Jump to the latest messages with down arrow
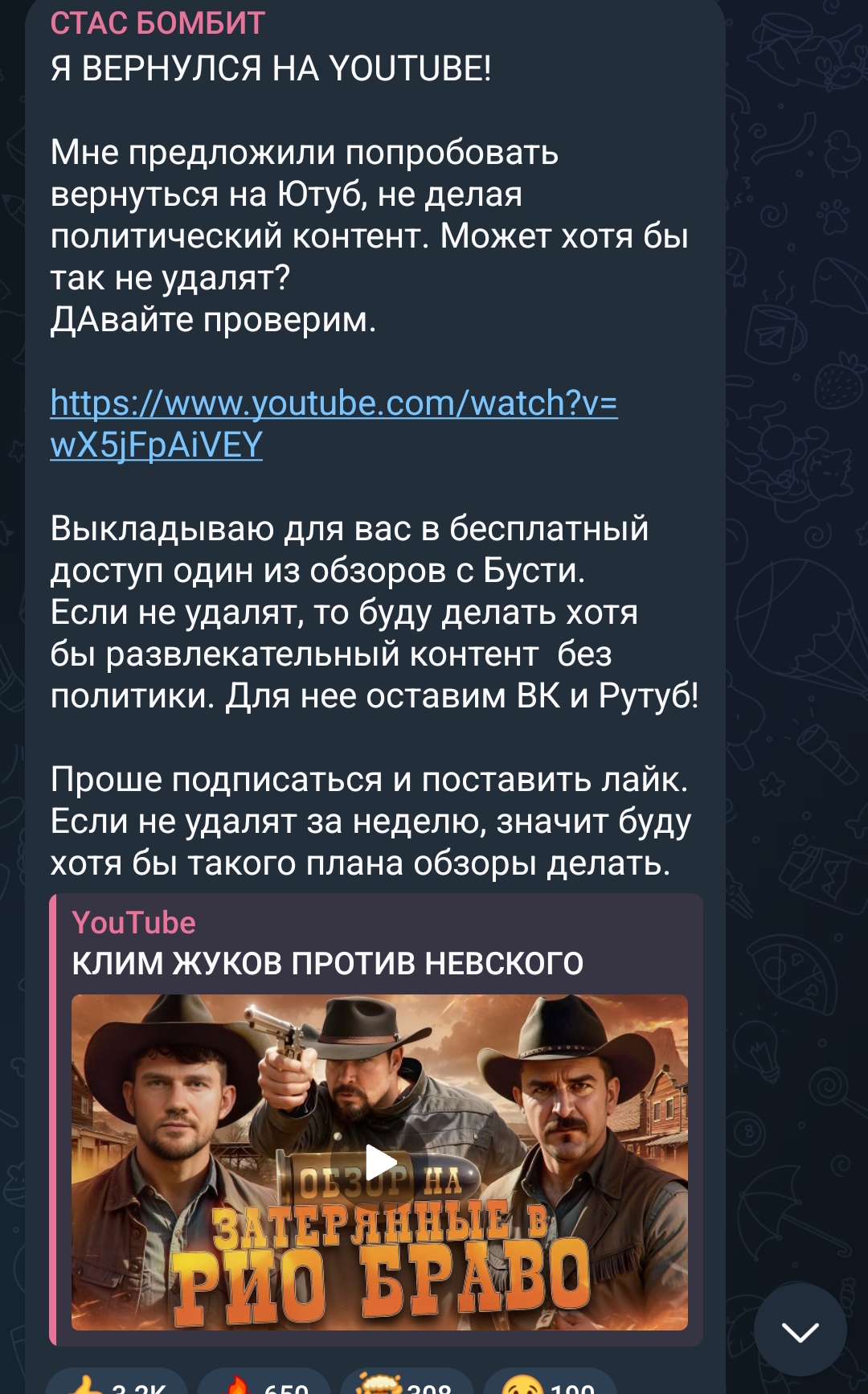868x1394 pixels. [800, 1330]
